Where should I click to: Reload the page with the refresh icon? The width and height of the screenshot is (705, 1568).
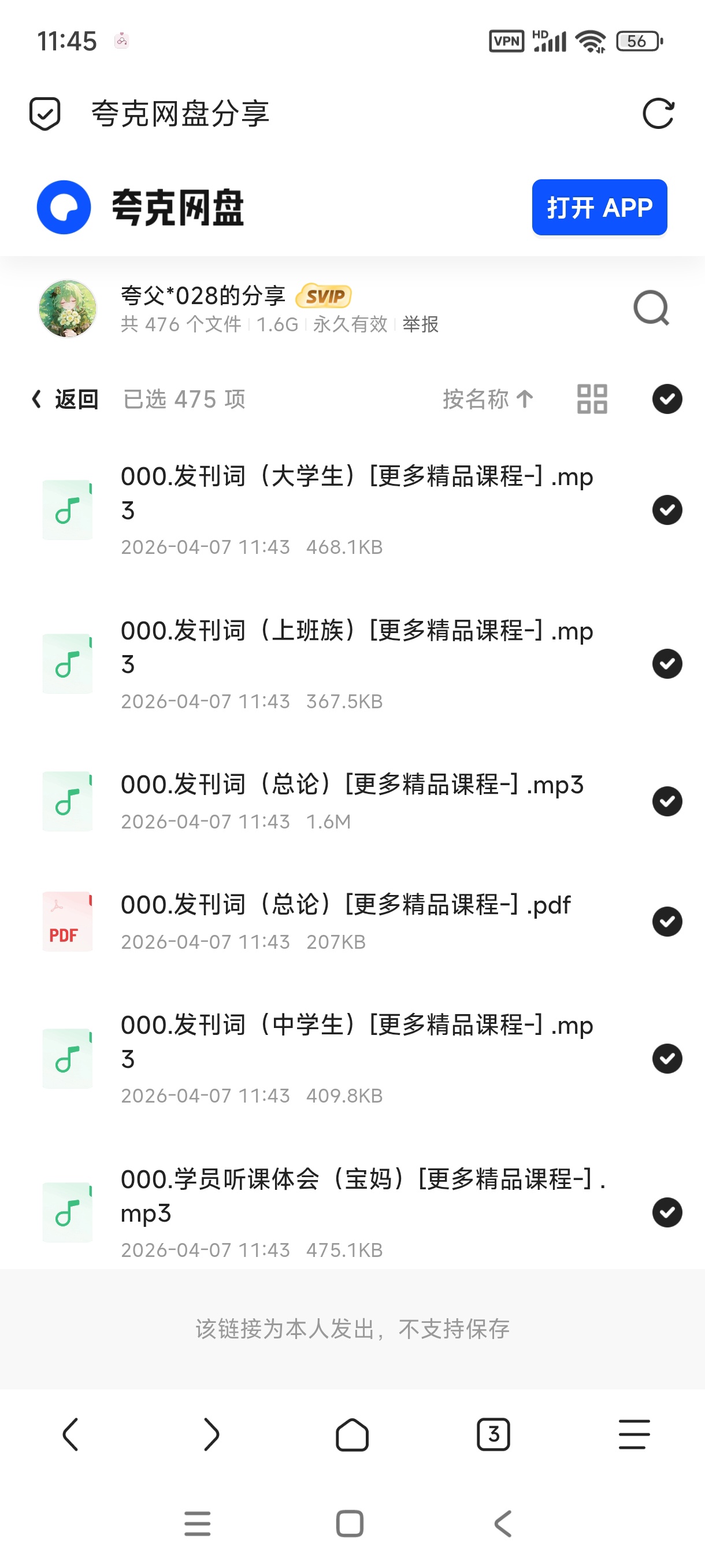(x=658, y=114)
